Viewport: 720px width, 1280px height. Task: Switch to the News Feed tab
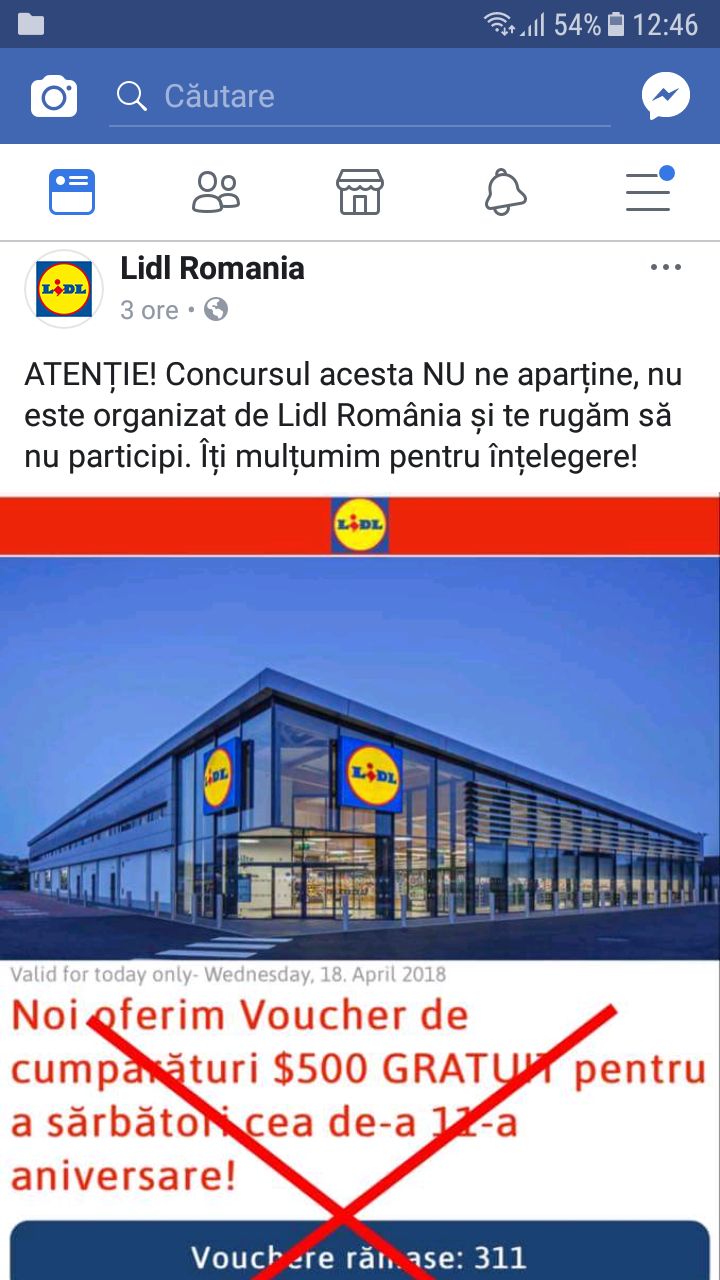(x=72, y=192)
